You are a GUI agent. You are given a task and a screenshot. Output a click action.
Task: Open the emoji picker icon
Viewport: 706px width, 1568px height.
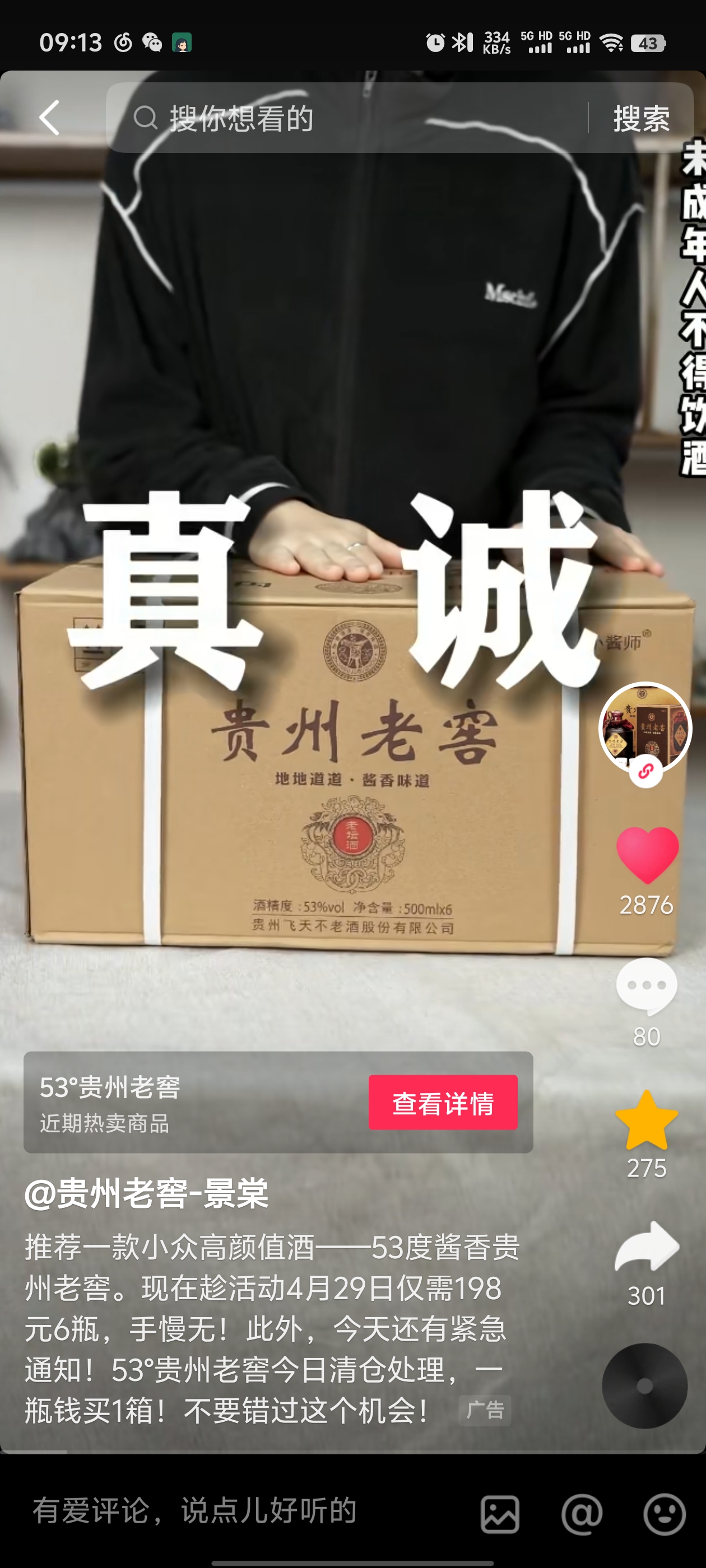click(x=665, y=1514)
